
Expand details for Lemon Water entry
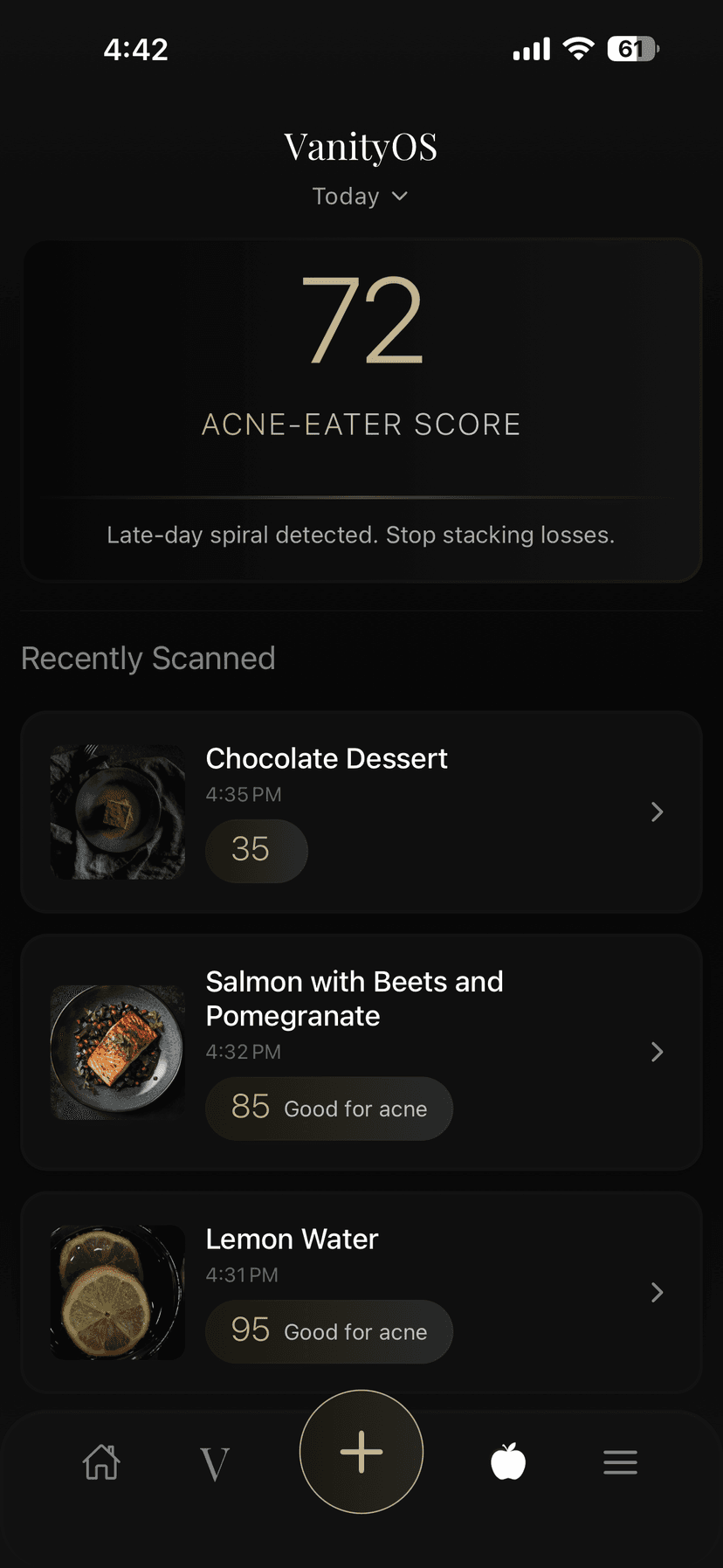click(657, 1292)
